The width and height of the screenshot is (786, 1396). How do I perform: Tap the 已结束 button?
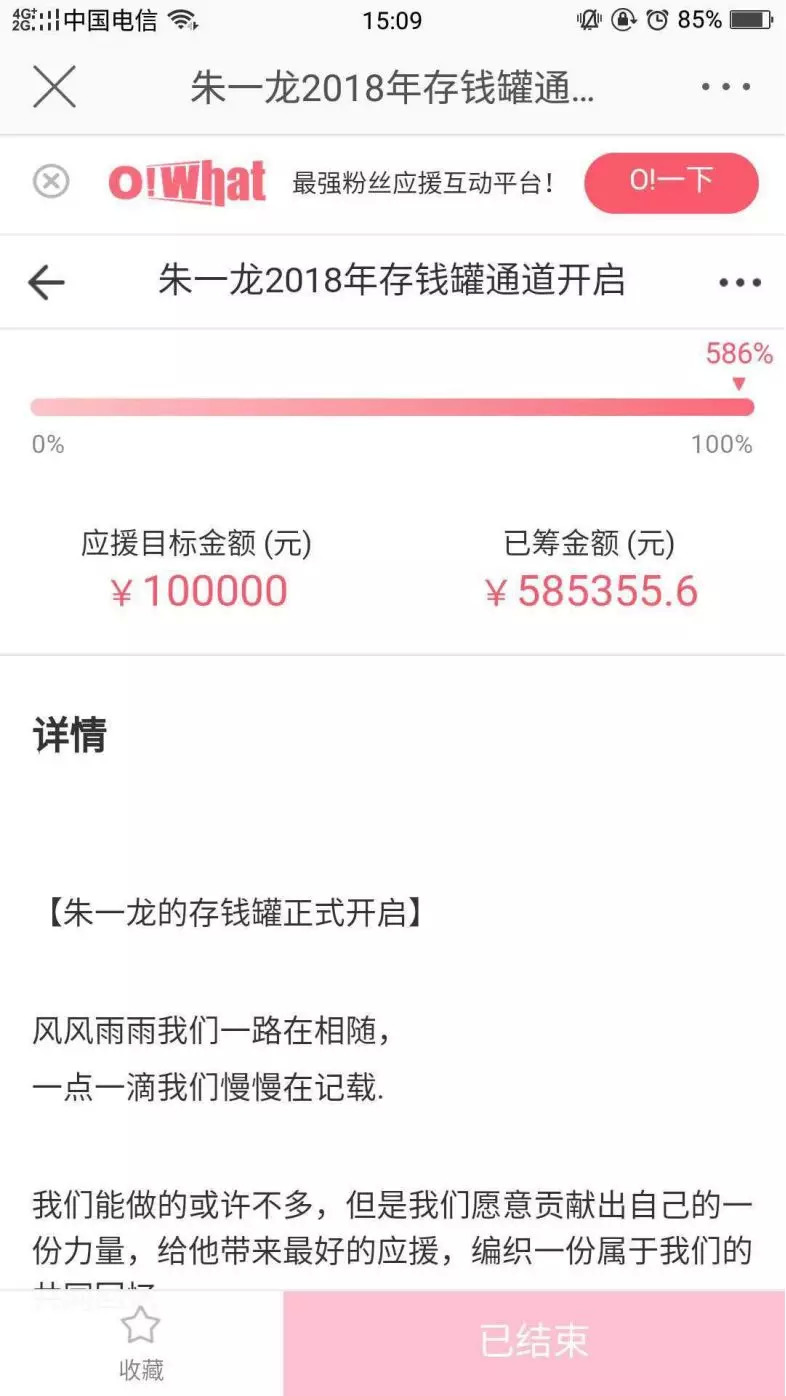pyautogui.click(x=534, y=1342)
